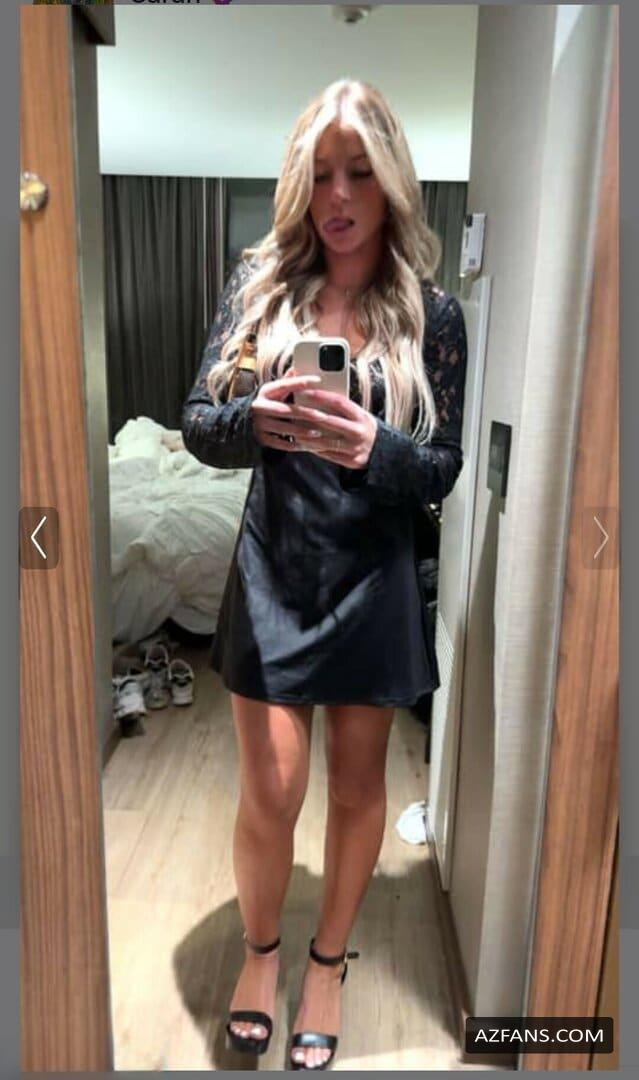
Task: Show the next photo arrow
Action: pyautogui.click(x=600, y=538)
